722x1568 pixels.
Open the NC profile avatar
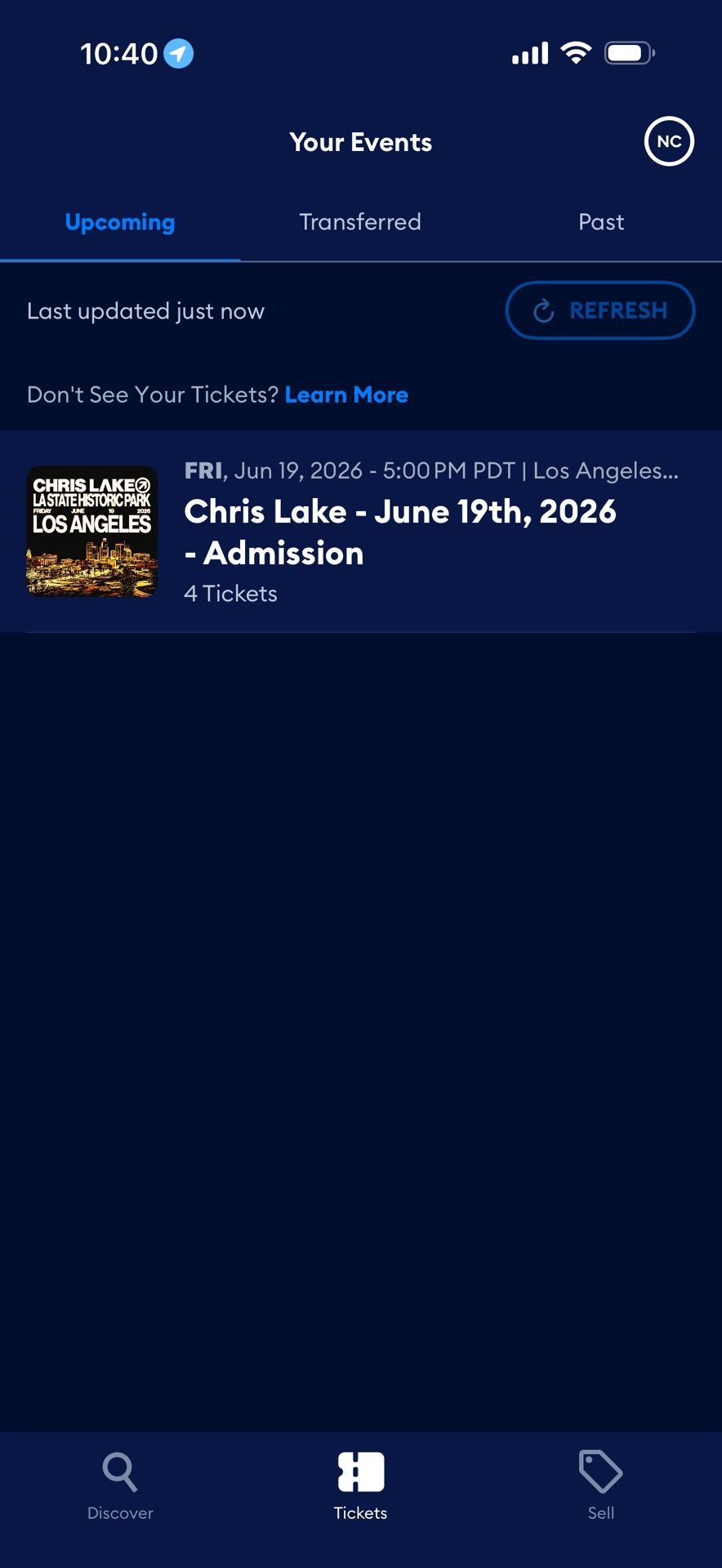point(669,141)
